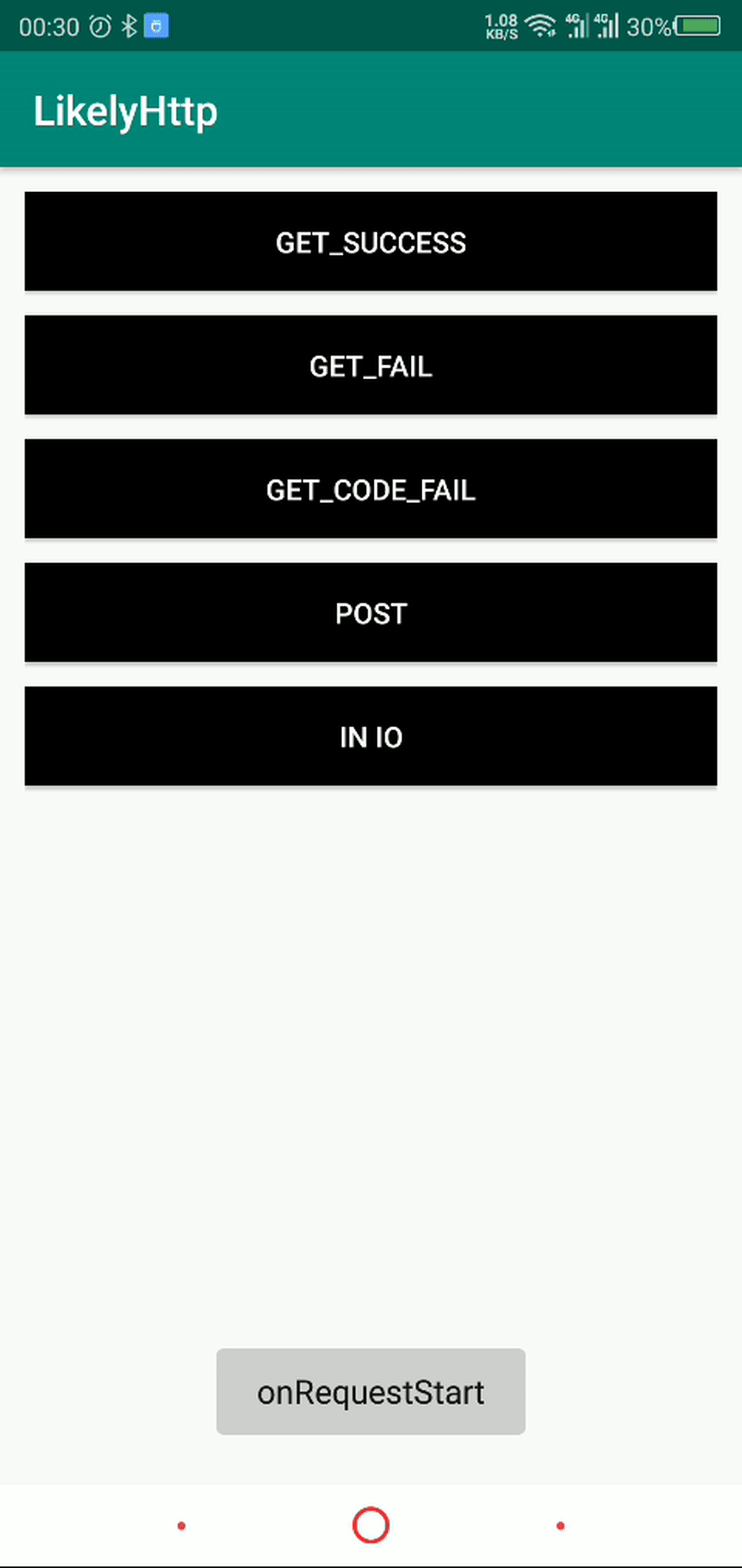Tap the home circle navigation button
Viewport: 742px width, 1568px height.
click(370, 1525)
